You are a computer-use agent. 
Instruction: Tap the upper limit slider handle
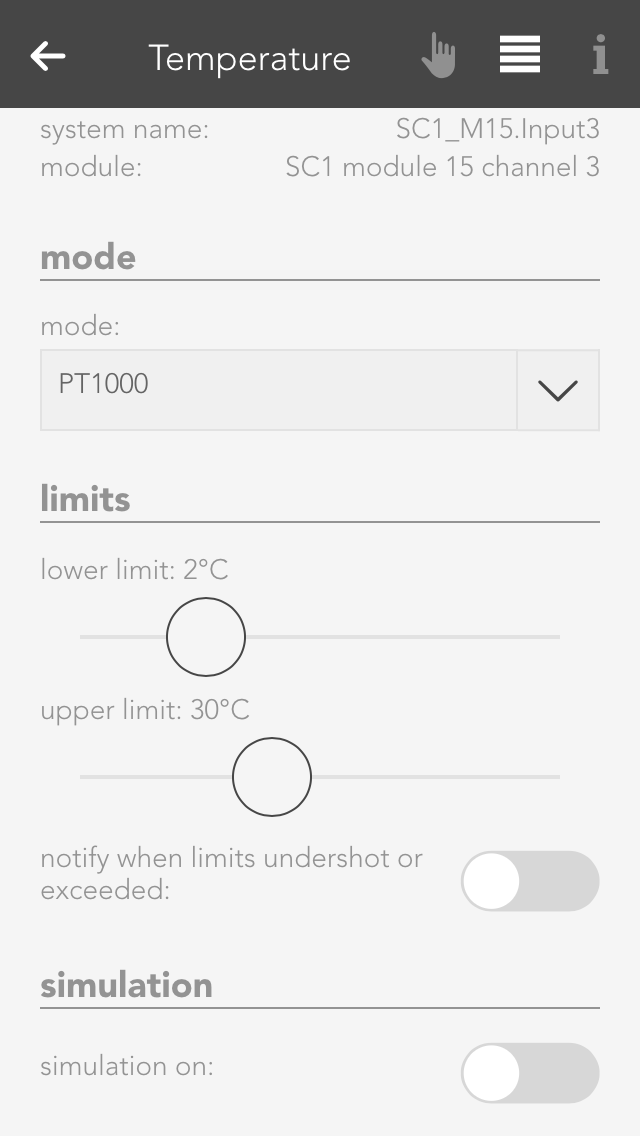pyautogui.click(x=272, y=777)
